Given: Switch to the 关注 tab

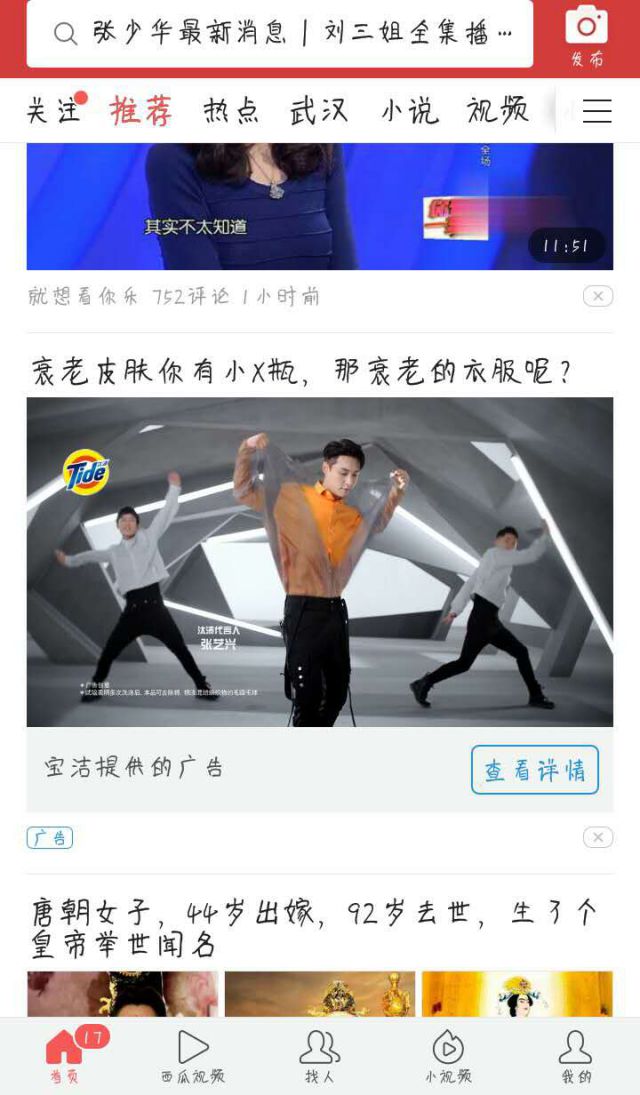Looking at the screenshot, I should point(53,111).
